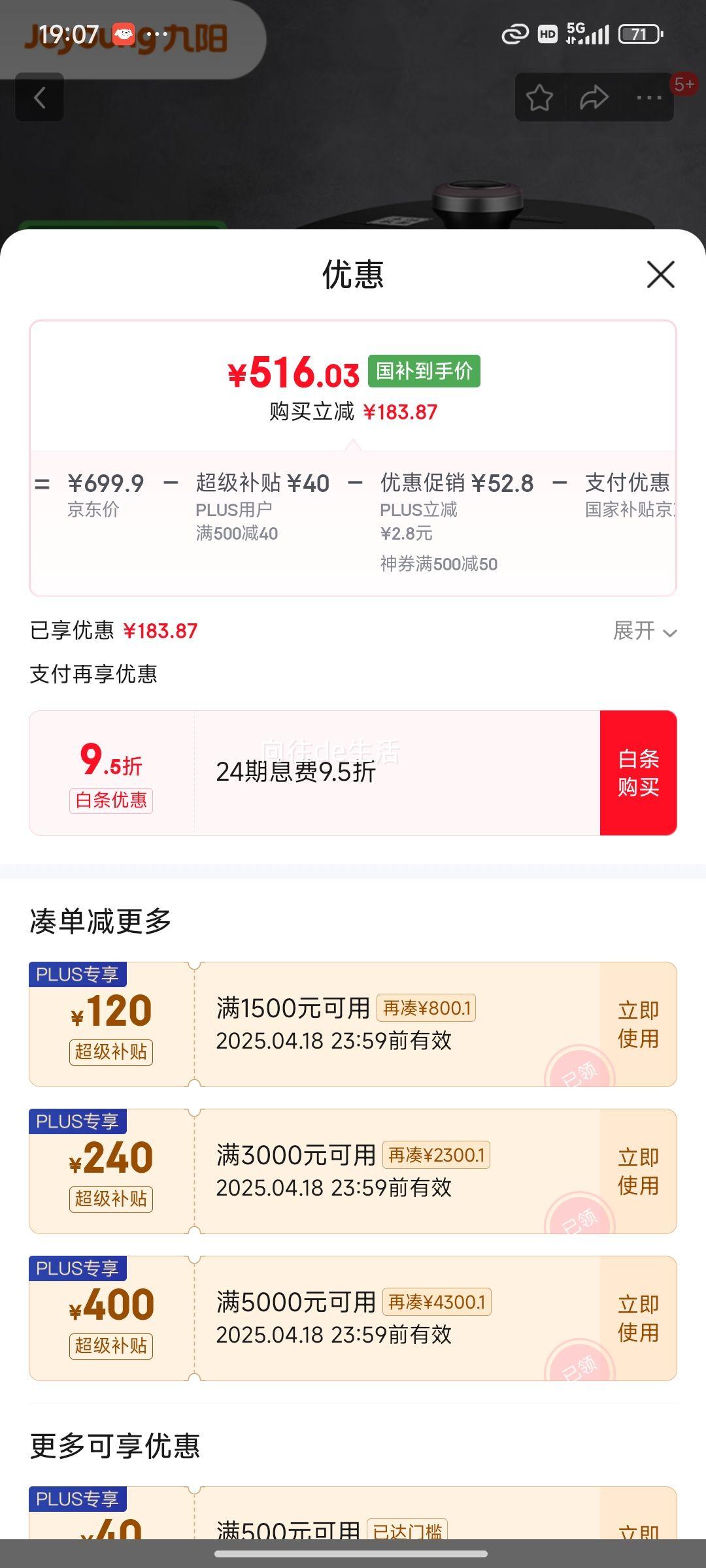Go back using the back arrow
The width and height of the screenshot is (706, 1568).
tap(39, 98)
